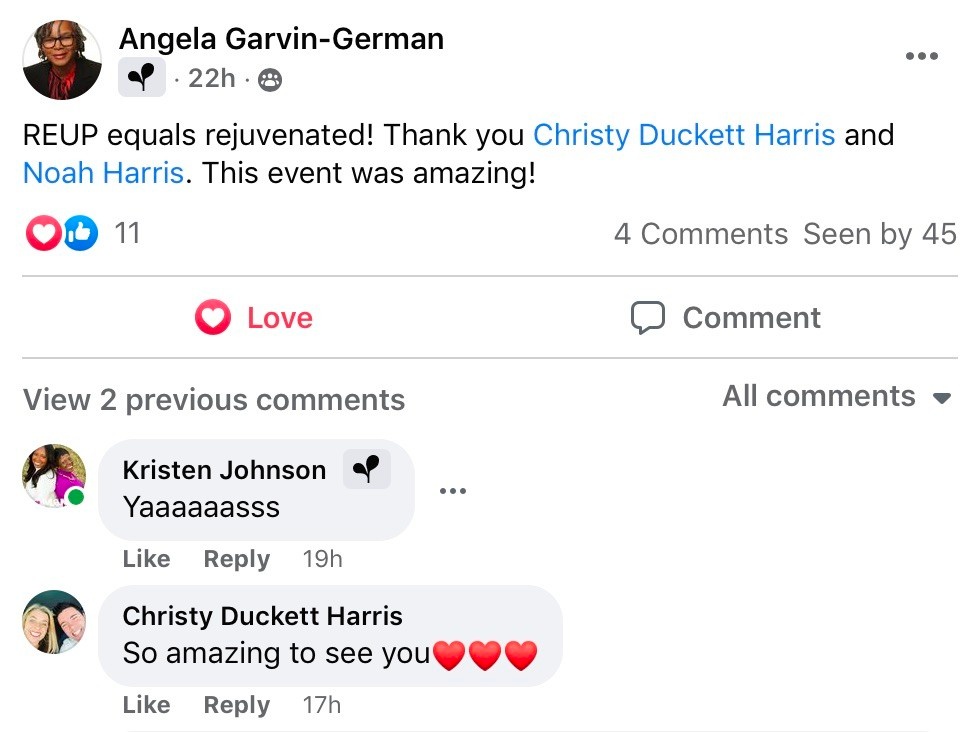View who reacted to the post
The image size is (980, 732).
tap(82, 233)
